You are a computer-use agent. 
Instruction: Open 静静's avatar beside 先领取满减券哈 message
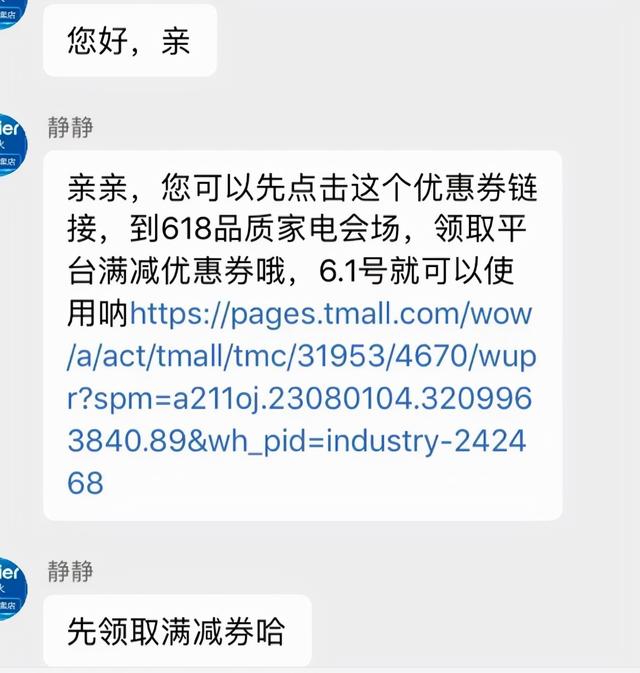10,588
